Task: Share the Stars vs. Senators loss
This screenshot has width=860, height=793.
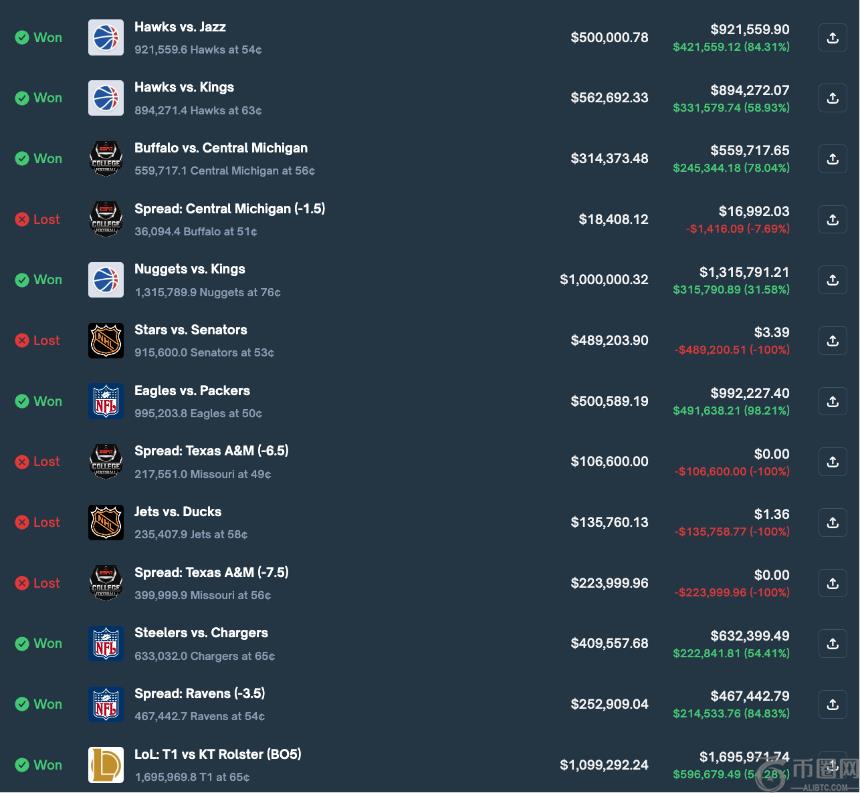Action: click(832, 341)
